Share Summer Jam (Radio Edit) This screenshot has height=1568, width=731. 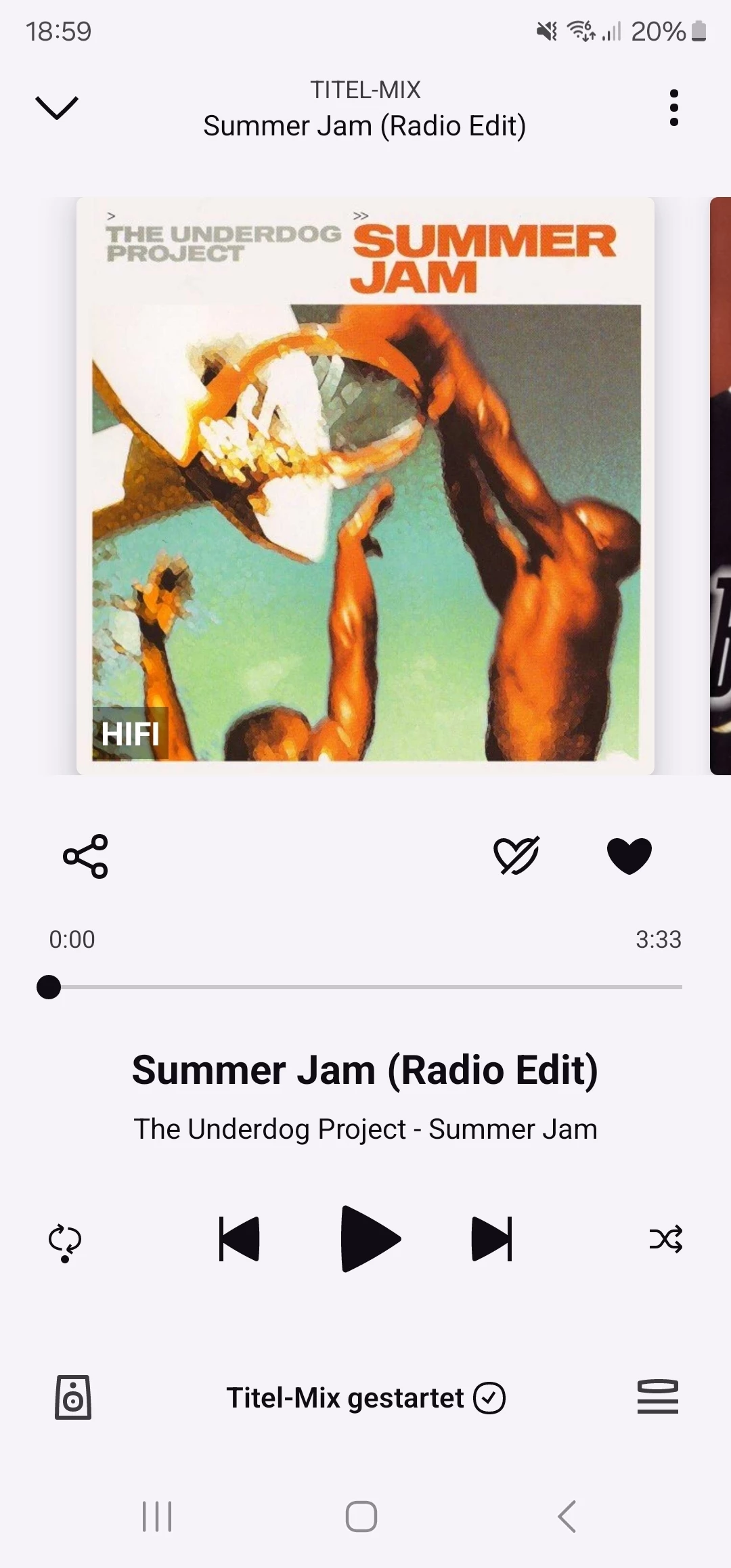(x=85, y=856)
